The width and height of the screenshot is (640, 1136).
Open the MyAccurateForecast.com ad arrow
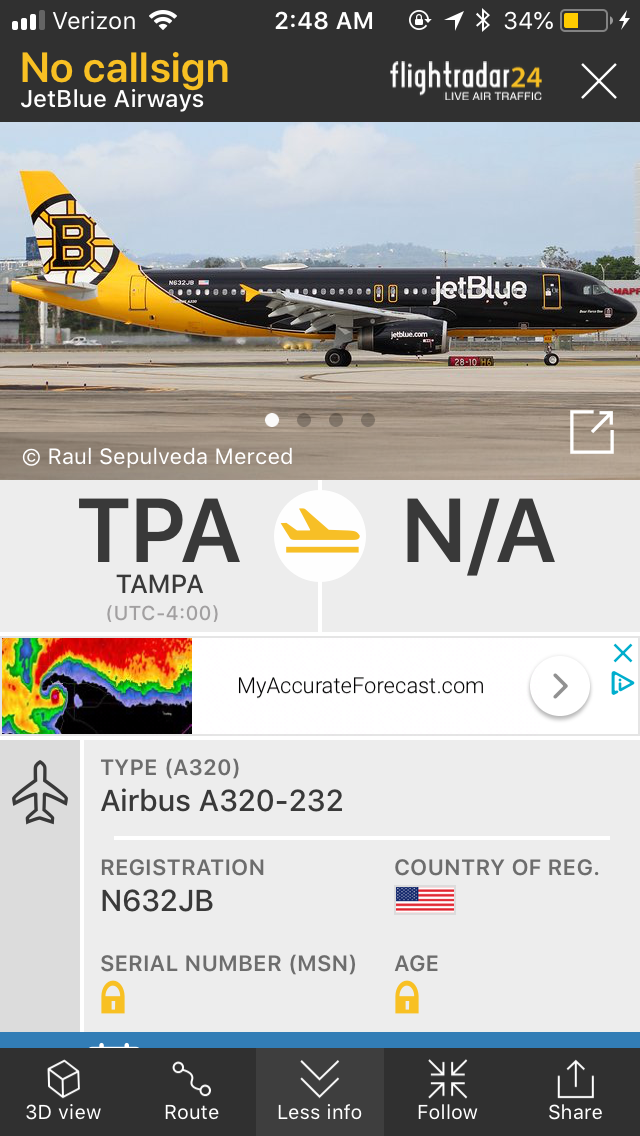[560, 686]
